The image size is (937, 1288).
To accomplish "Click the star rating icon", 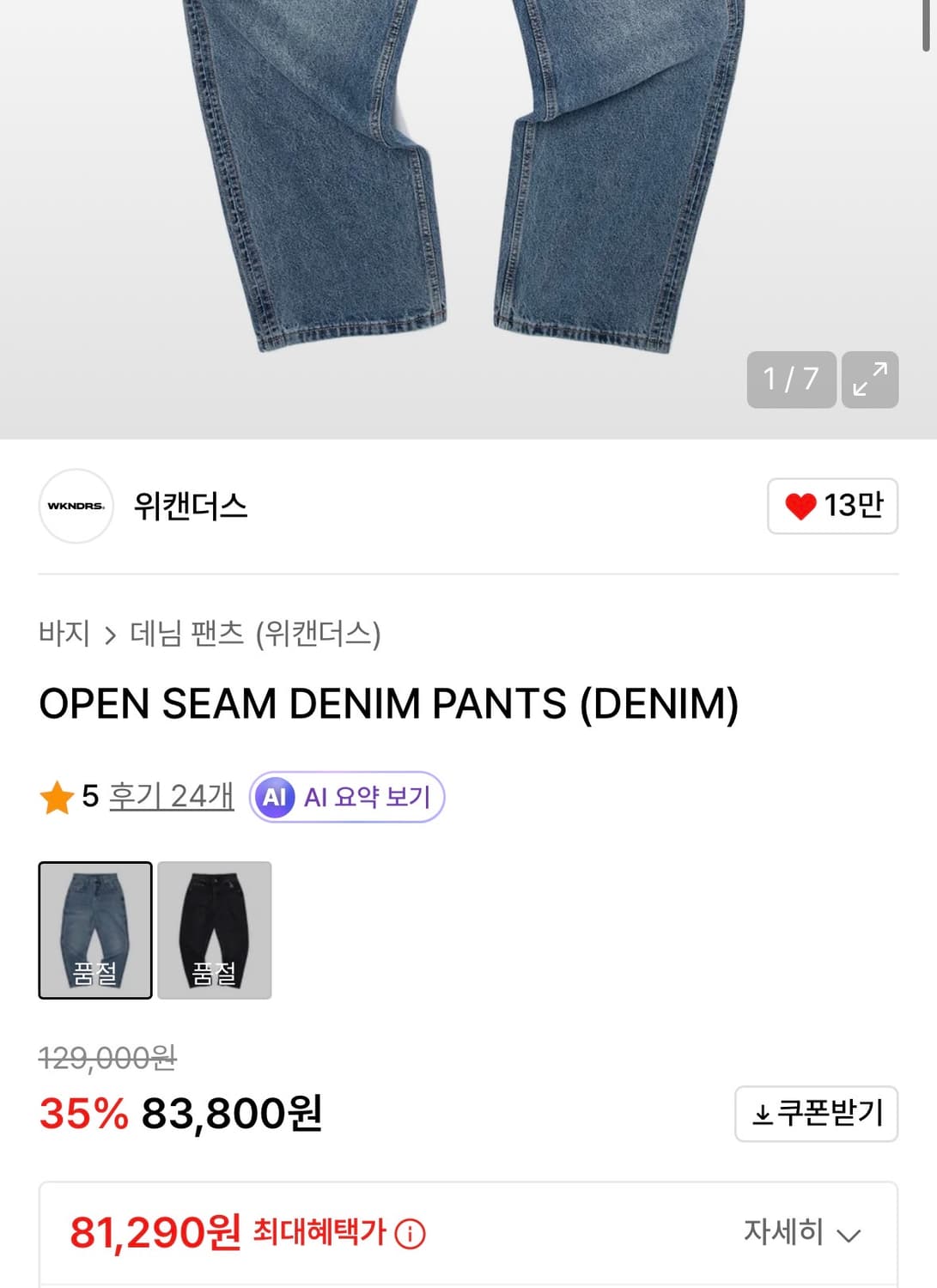I will pos(56,797).
